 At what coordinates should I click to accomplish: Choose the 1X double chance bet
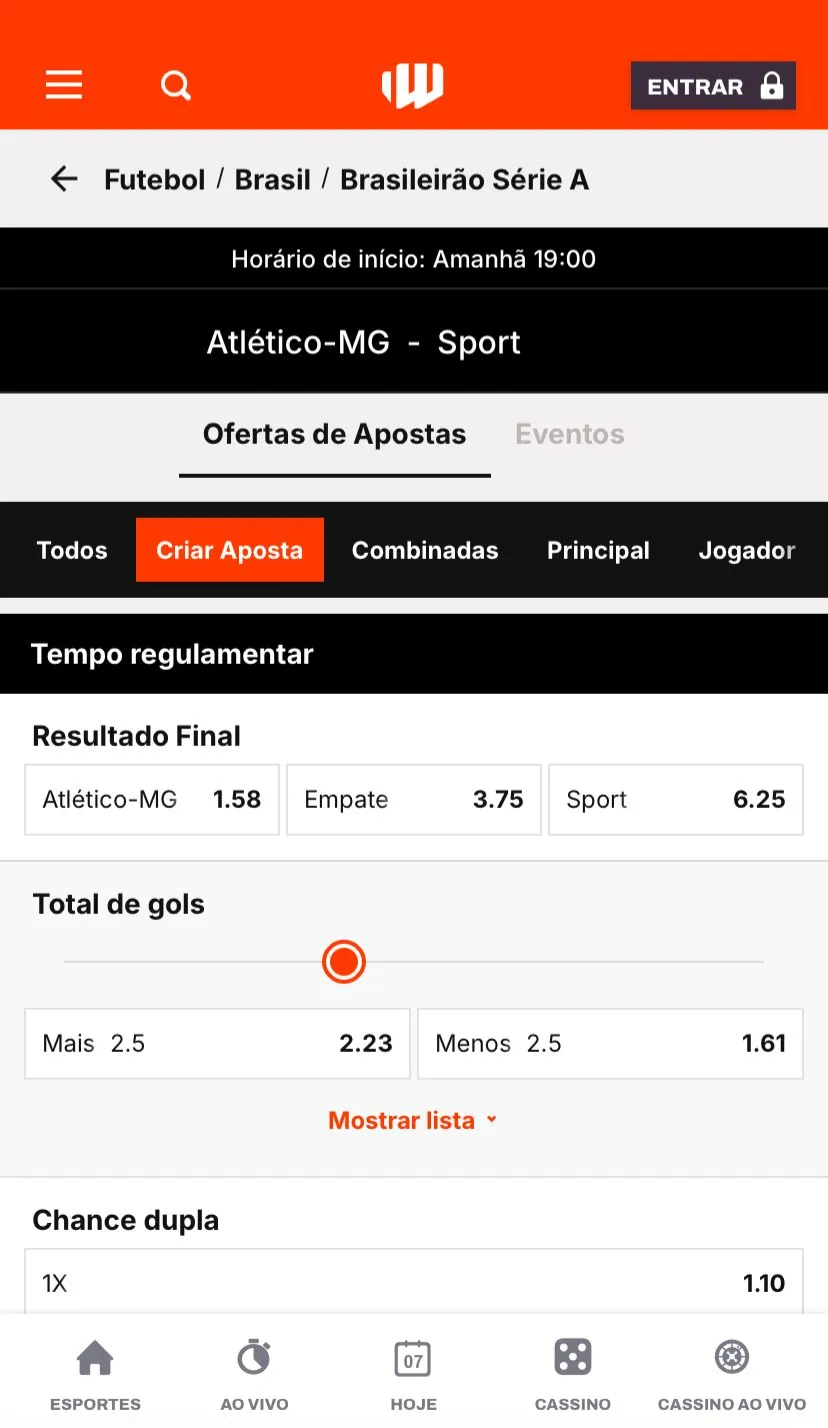tap(414, 1283)
